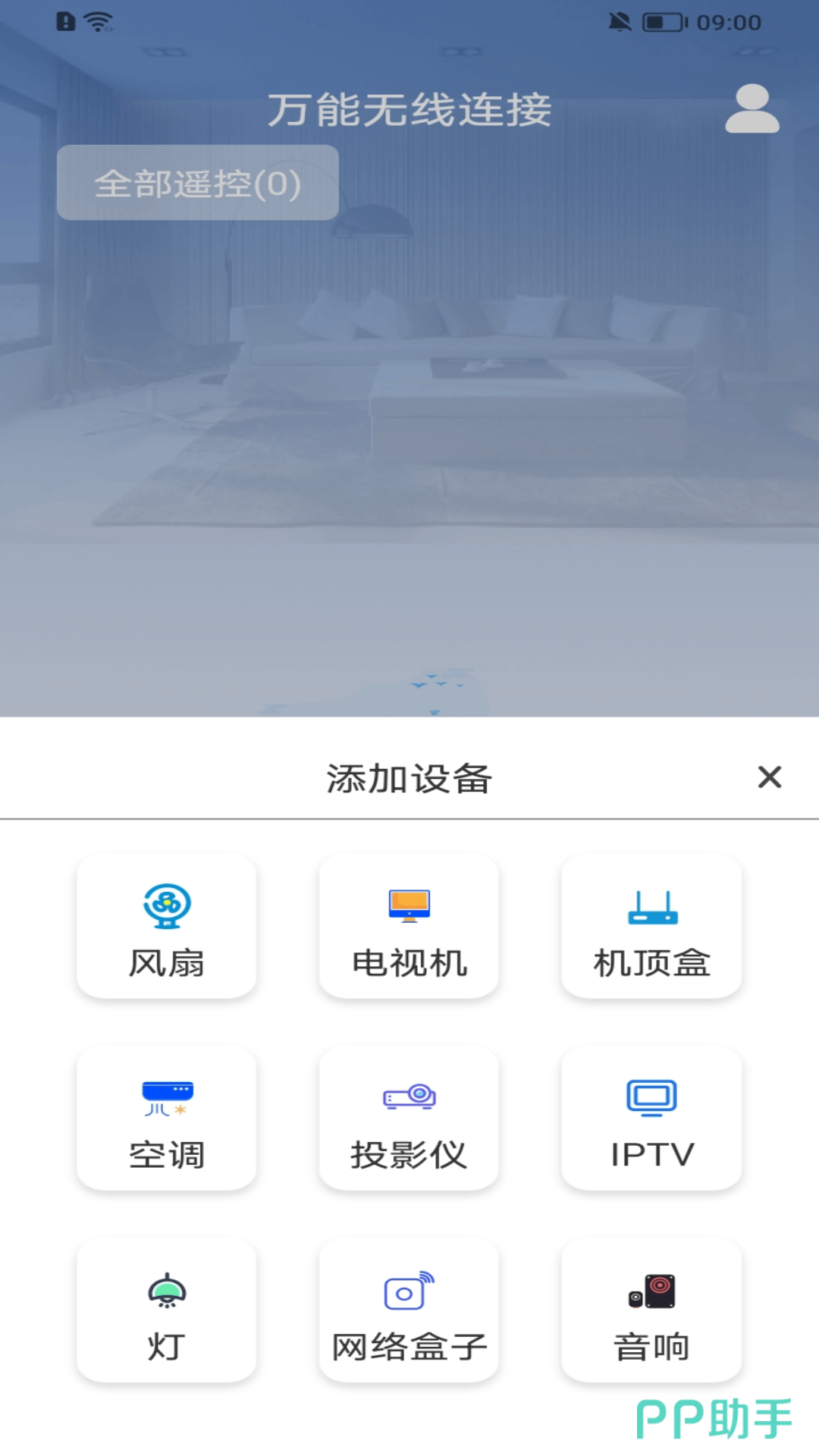Viewport: 819px width, 1456px height.
Task: Tap the 全部遥控(0) button
Action: 198,183
